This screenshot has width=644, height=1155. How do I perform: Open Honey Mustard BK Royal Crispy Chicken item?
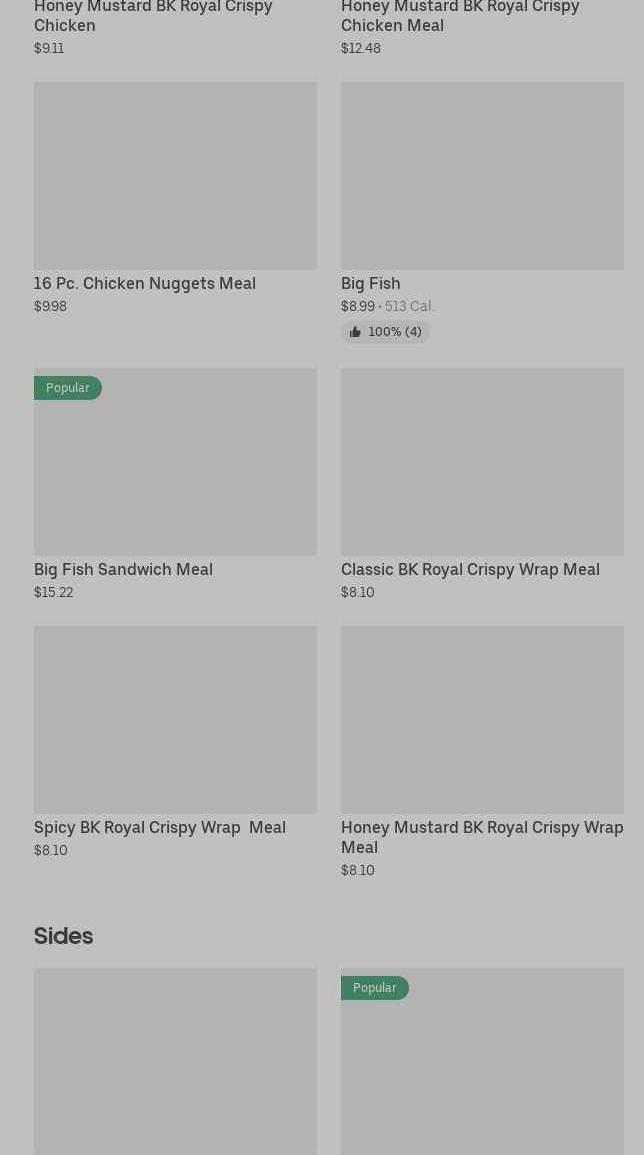pos(153,16)
